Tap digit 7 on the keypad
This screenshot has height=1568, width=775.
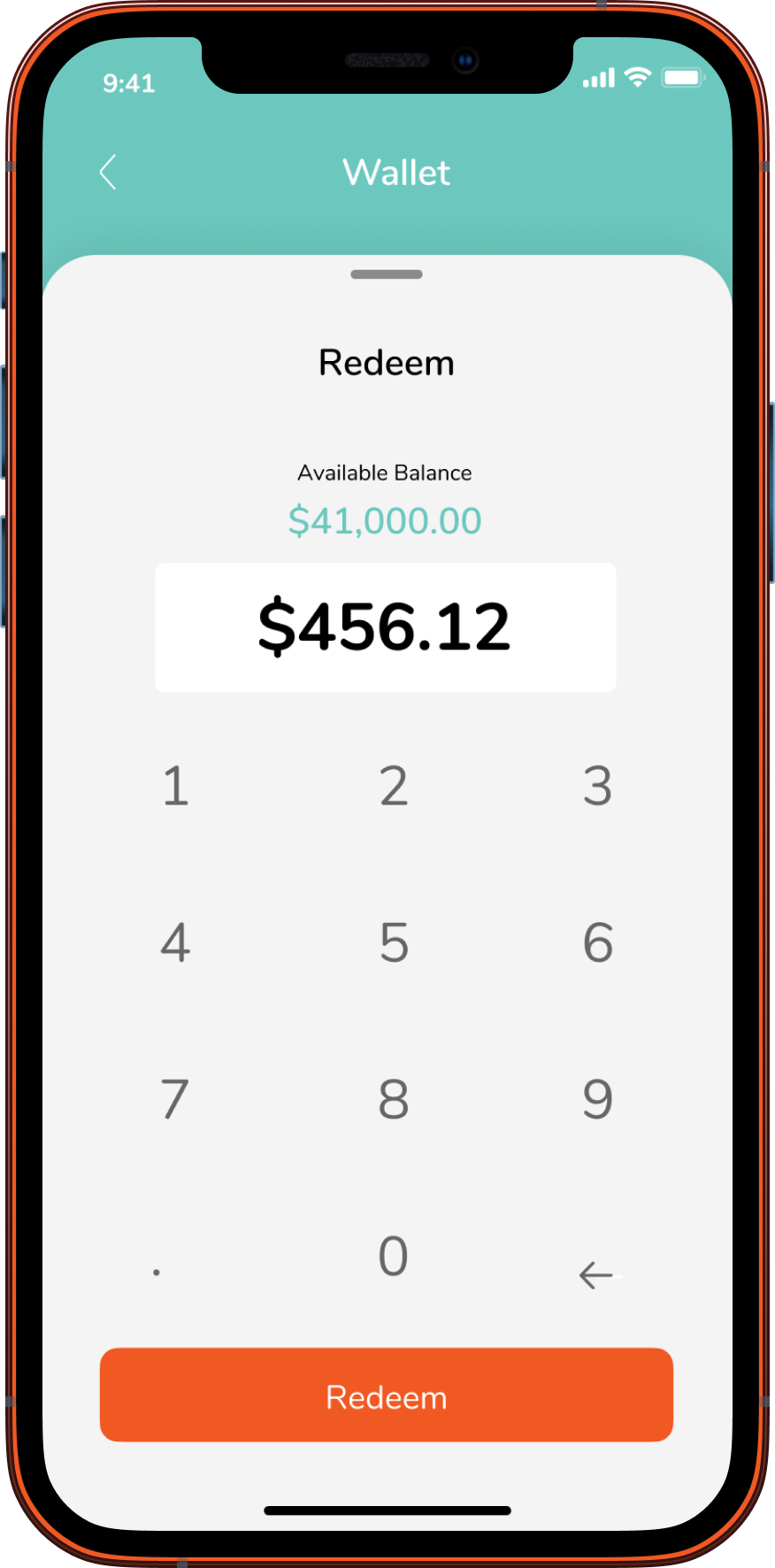(175, 1099)
